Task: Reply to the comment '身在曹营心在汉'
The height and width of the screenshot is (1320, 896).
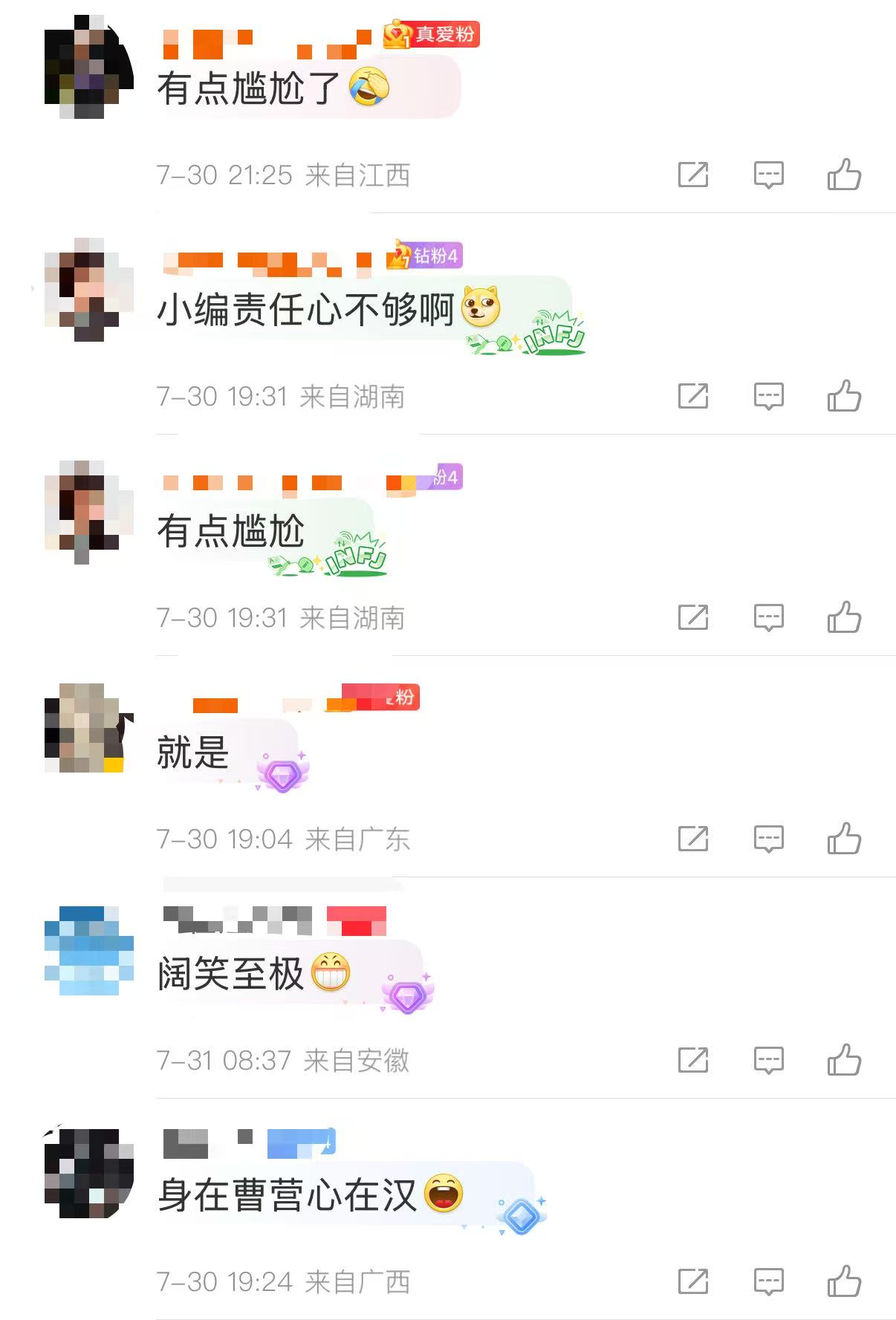Action: 768,1281
